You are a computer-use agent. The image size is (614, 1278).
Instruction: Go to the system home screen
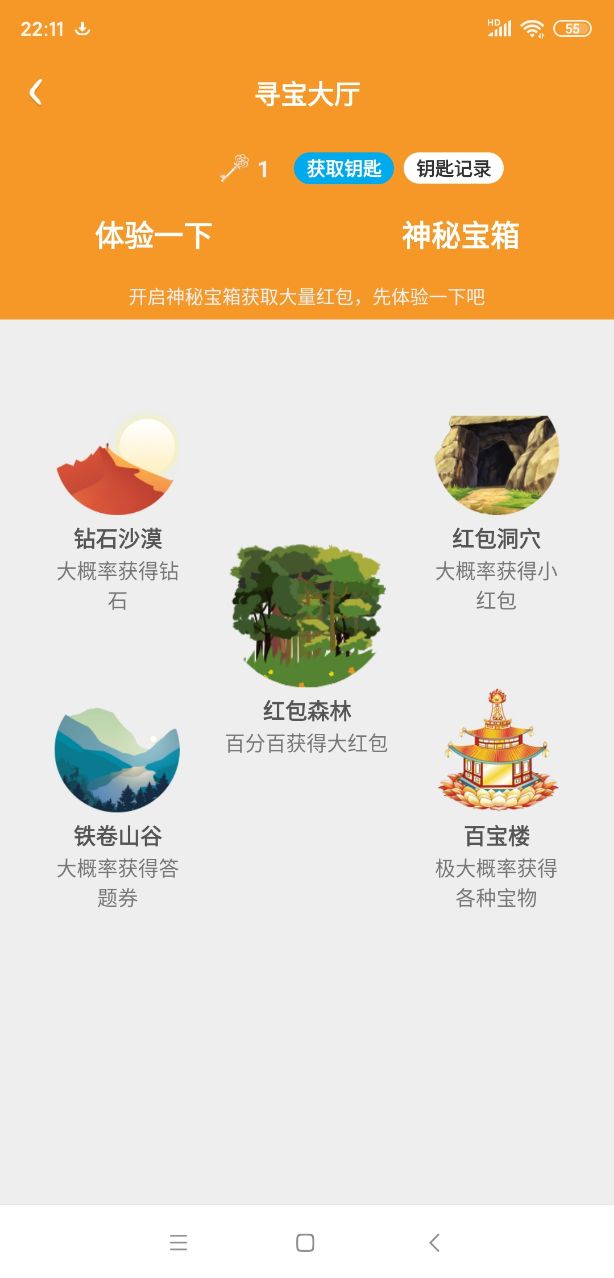[306, 1243]
